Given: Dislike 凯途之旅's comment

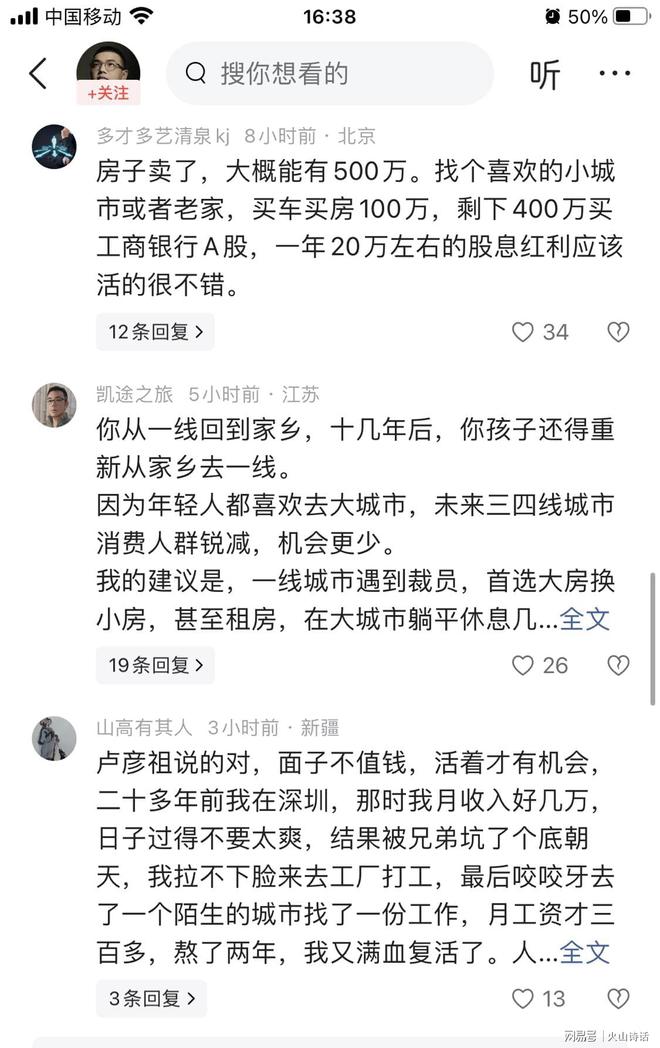Looking at the screenshot, I should click(x=619, y=665).
